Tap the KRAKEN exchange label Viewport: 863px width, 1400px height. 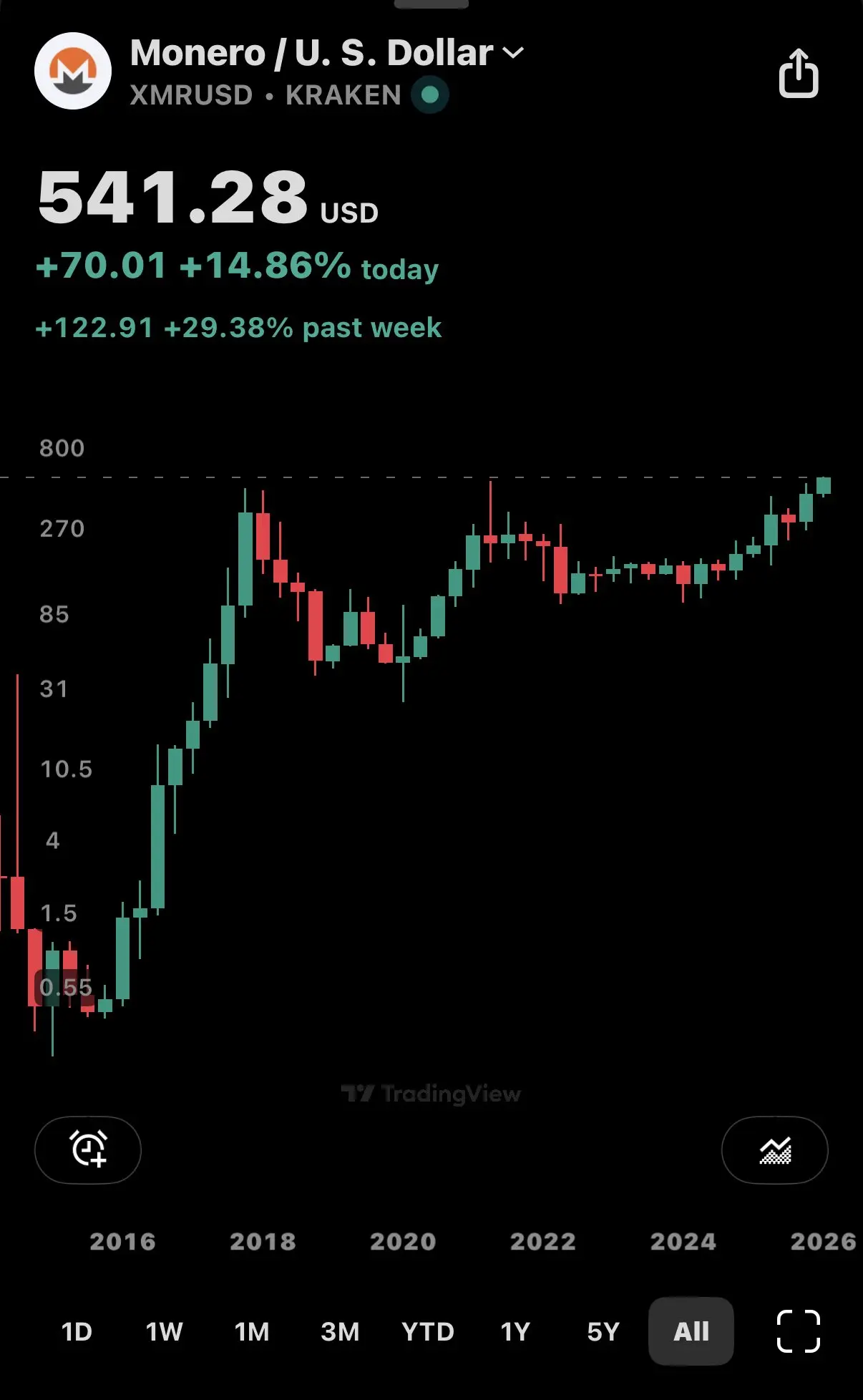point(343,95)
